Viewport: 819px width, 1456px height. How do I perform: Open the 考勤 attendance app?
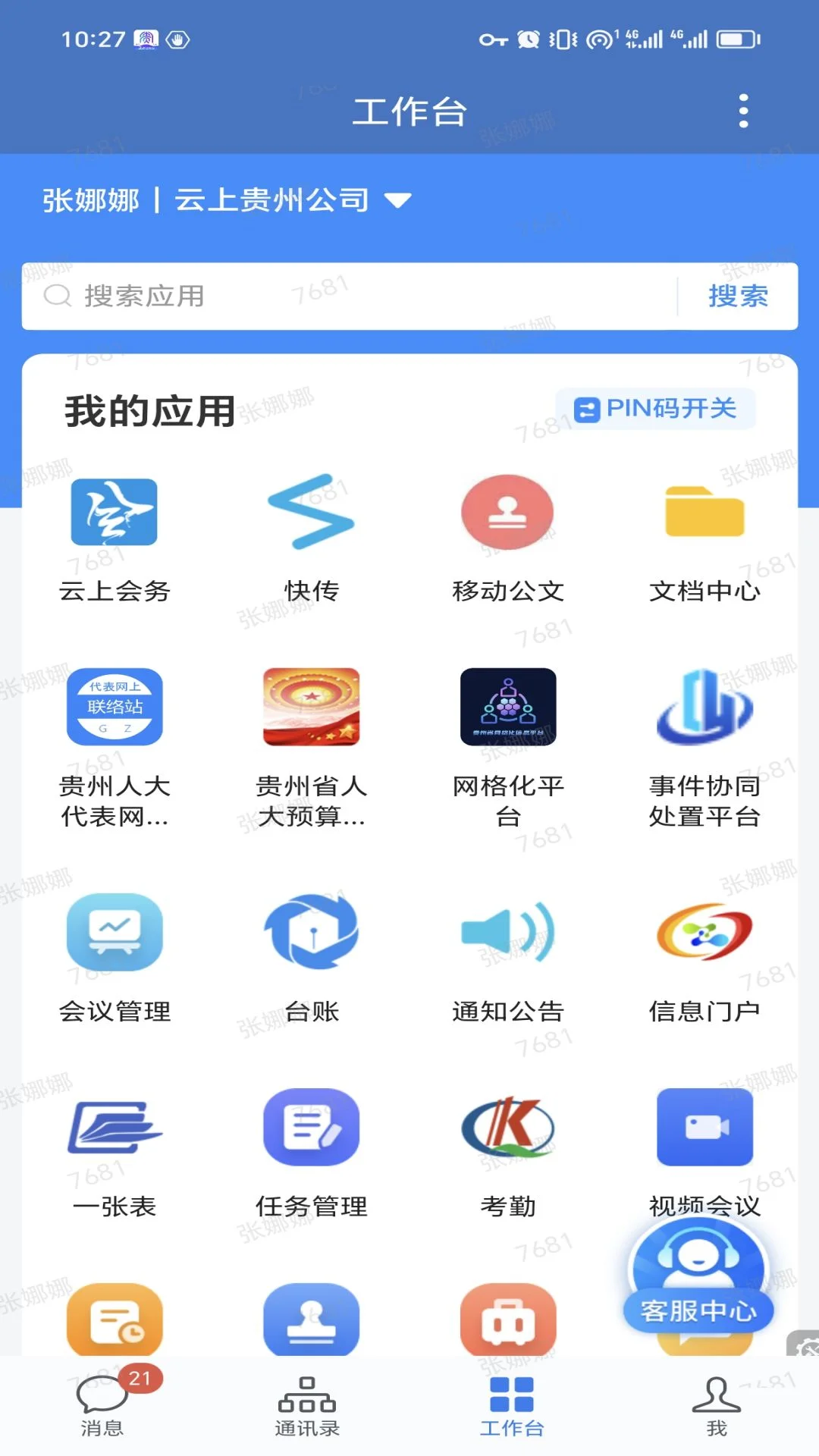(x=508, y=1129)
